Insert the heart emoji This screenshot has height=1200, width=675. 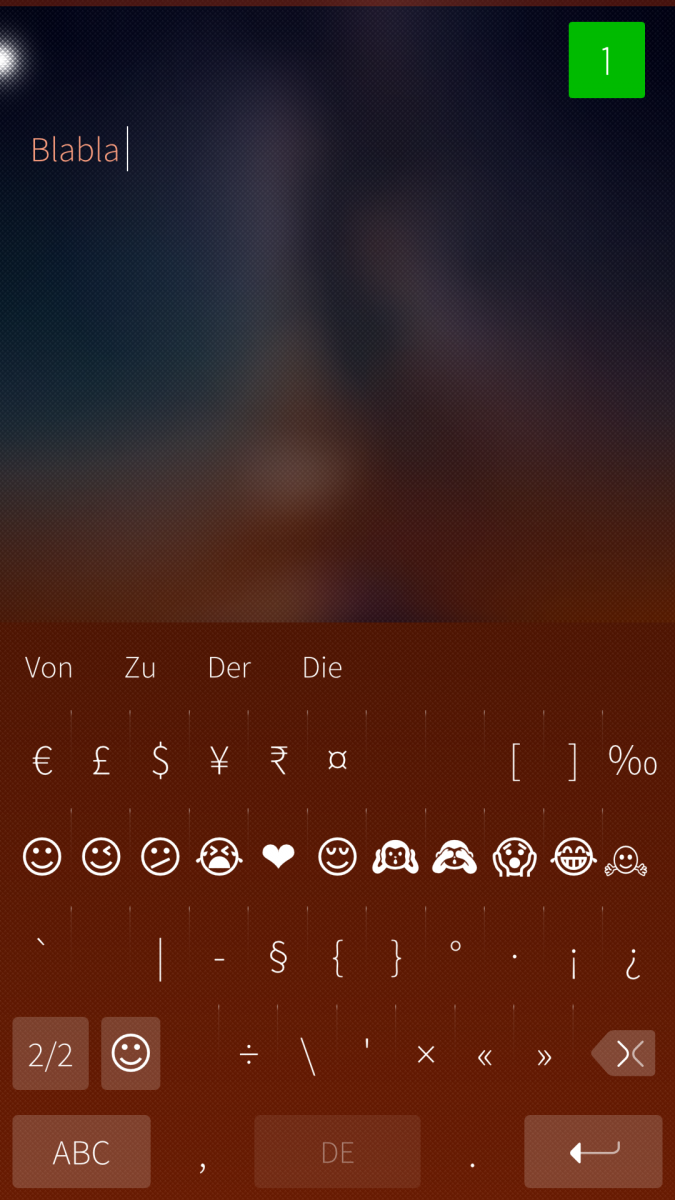point(278,857)
